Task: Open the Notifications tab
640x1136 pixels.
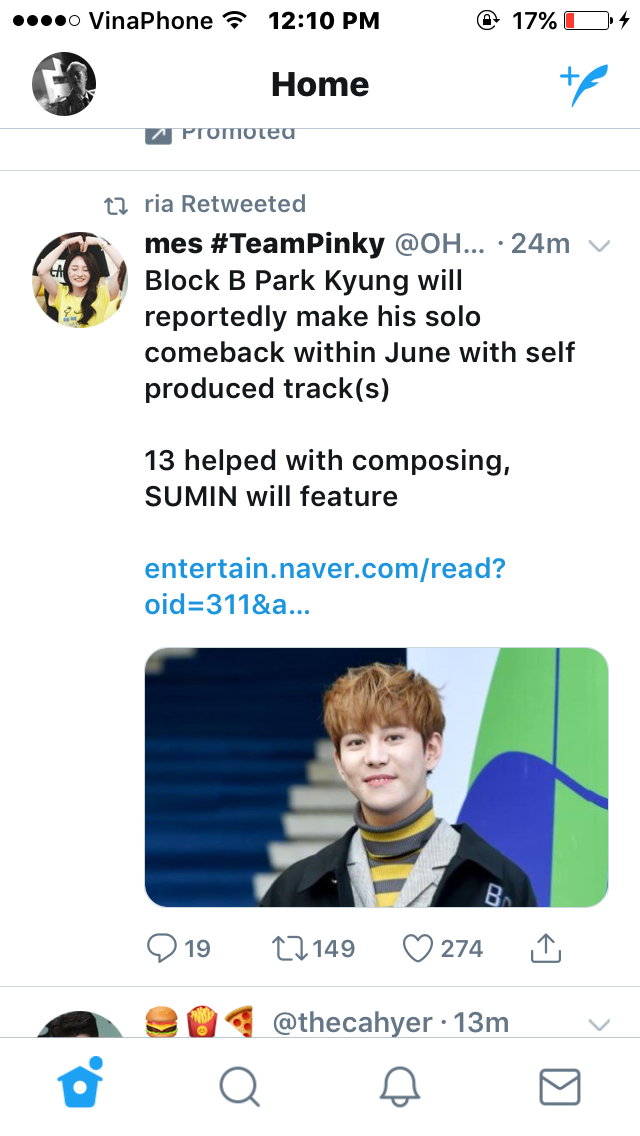Action: (x=400, y=1086)
